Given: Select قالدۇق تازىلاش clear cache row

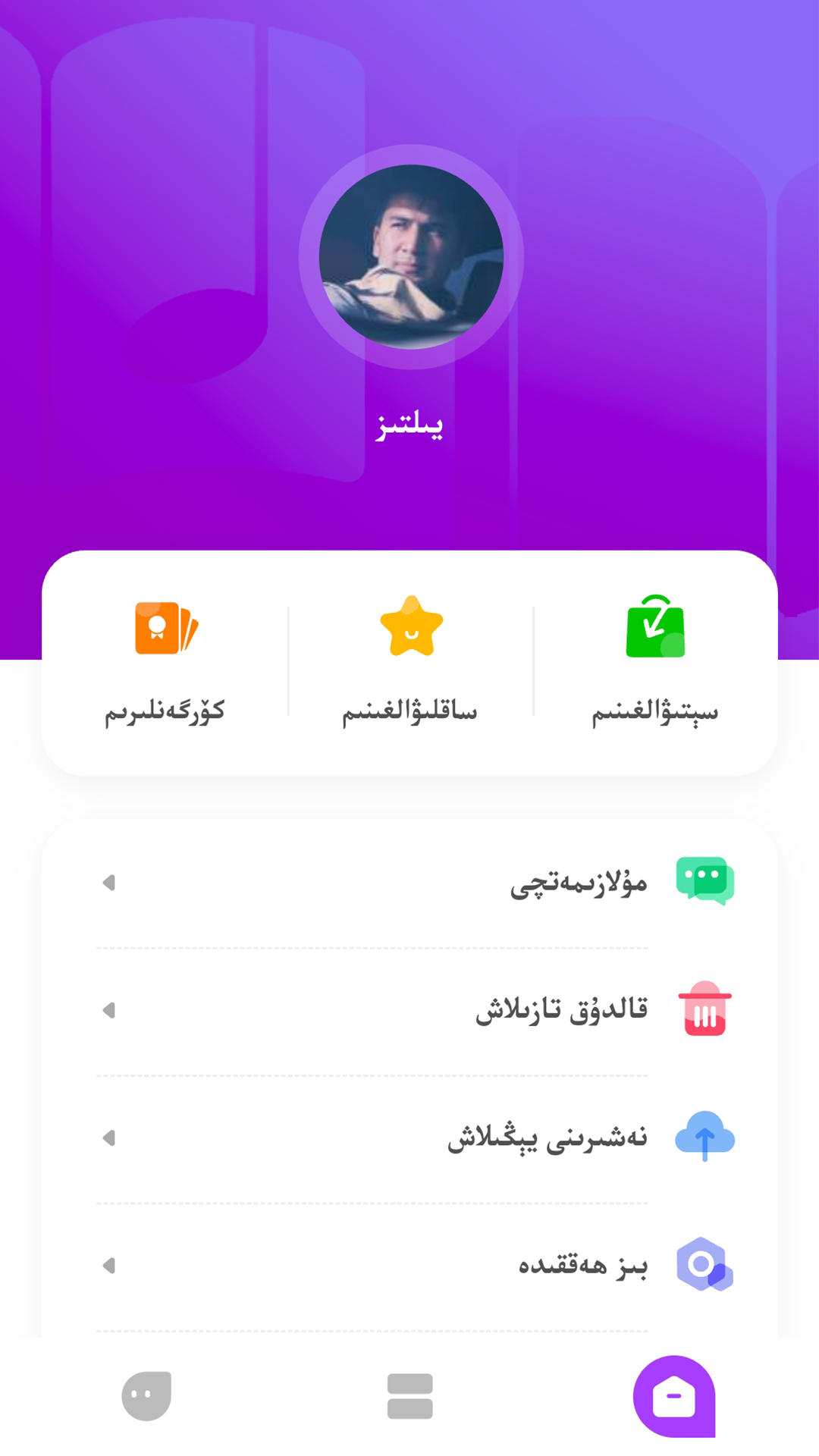Looking at the screenshot, I should pyautogui.click(x=409, y=1010).
